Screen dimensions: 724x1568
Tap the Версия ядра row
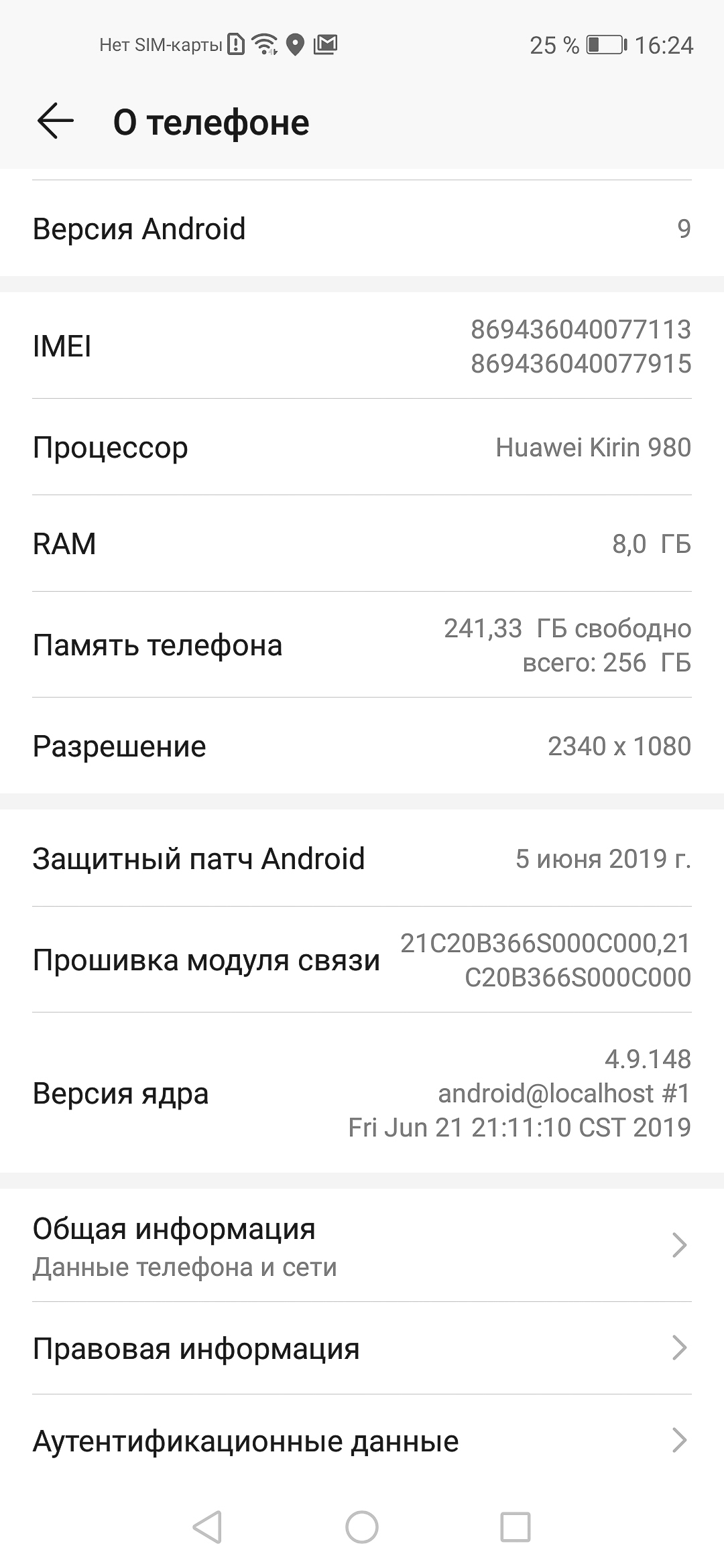pos(362,1093)
